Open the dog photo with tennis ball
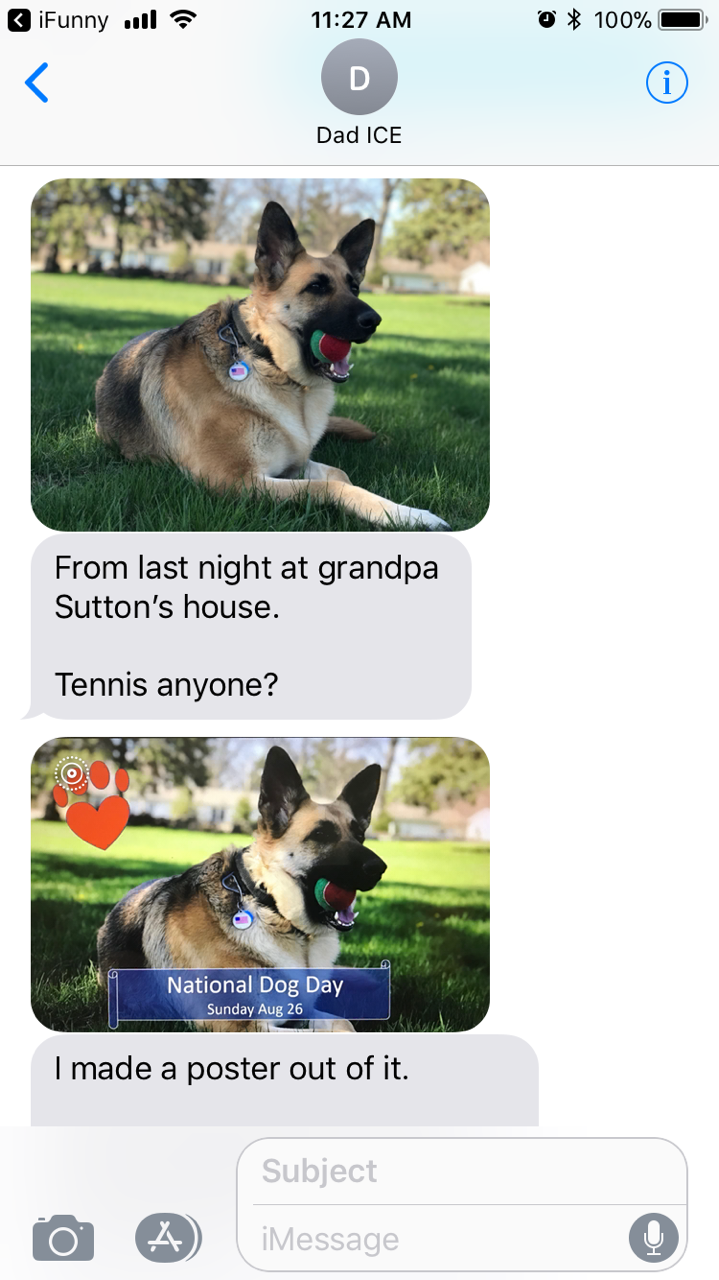 click(260, 354)
